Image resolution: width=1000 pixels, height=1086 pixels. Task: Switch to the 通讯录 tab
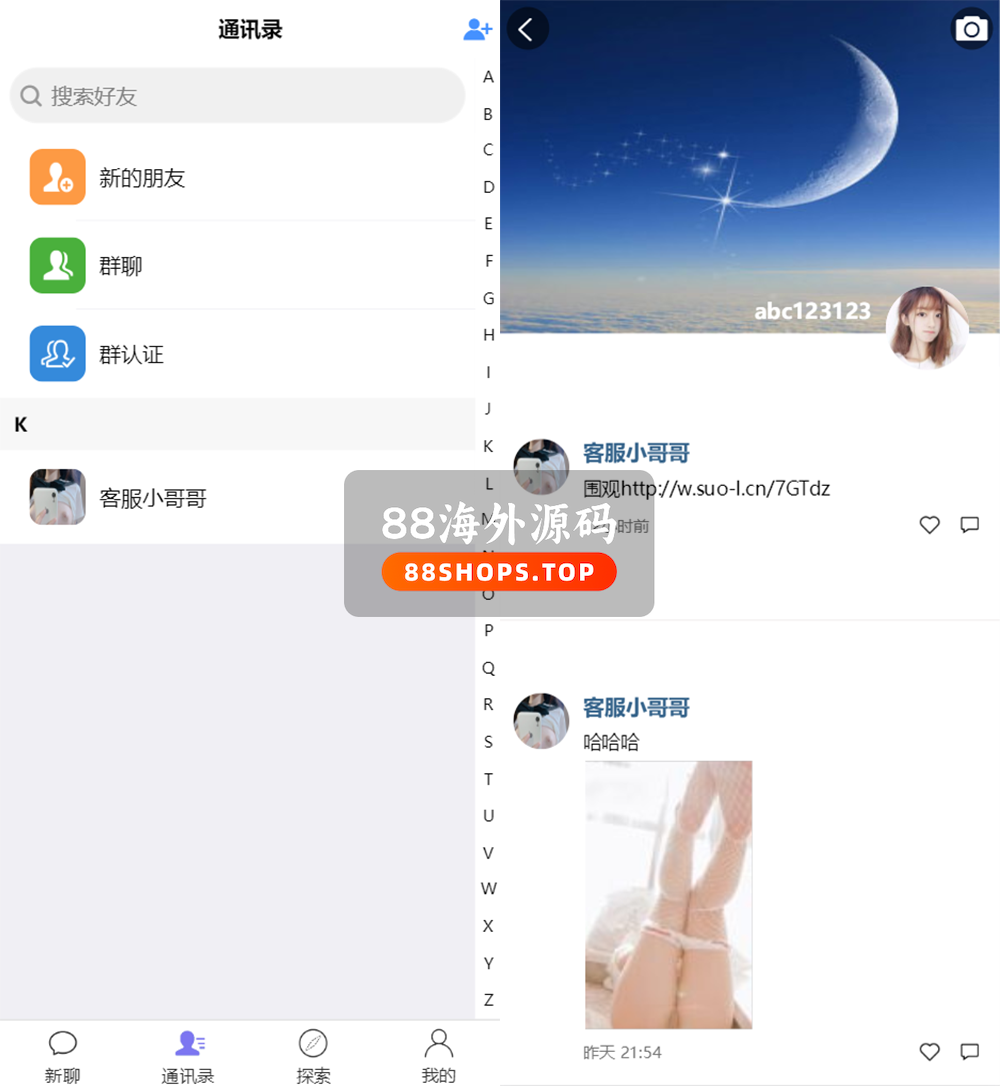click(187, 1055)
